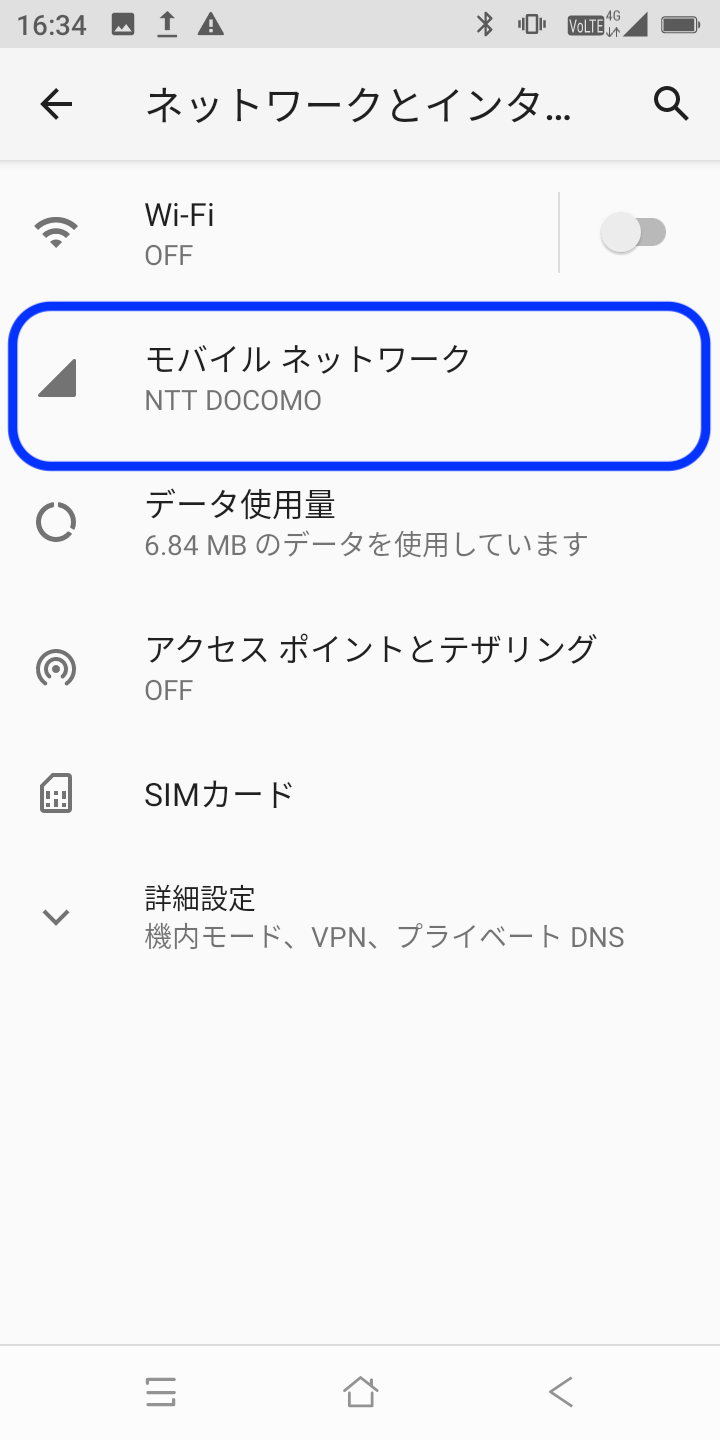This screenshot has height=1440, width=720.
Task: Tap the navigation bar back button
Action: point(560,1390)
